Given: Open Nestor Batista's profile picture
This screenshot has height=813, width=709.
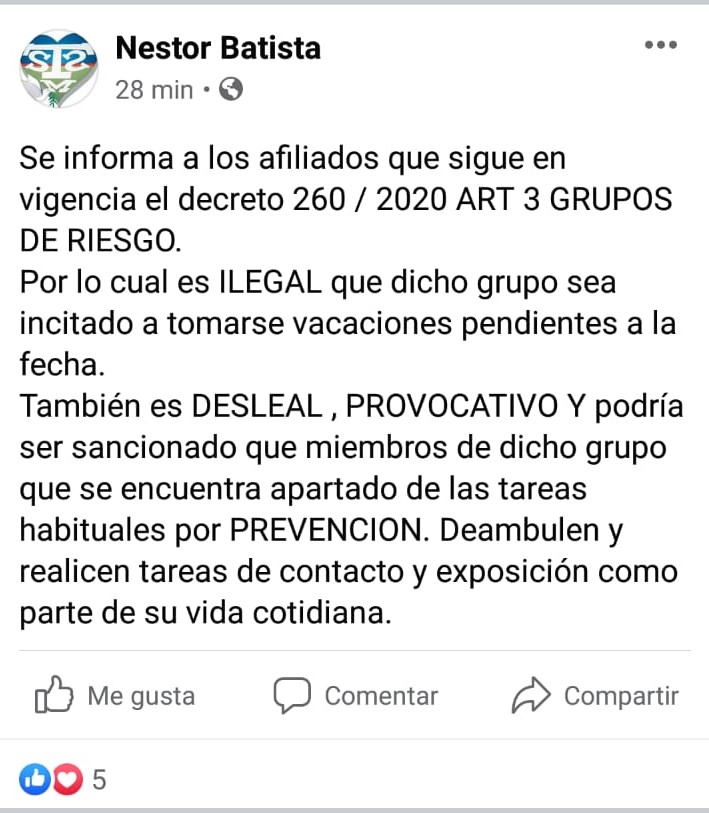Looking at the screenshot, I should tap(59, 68).
